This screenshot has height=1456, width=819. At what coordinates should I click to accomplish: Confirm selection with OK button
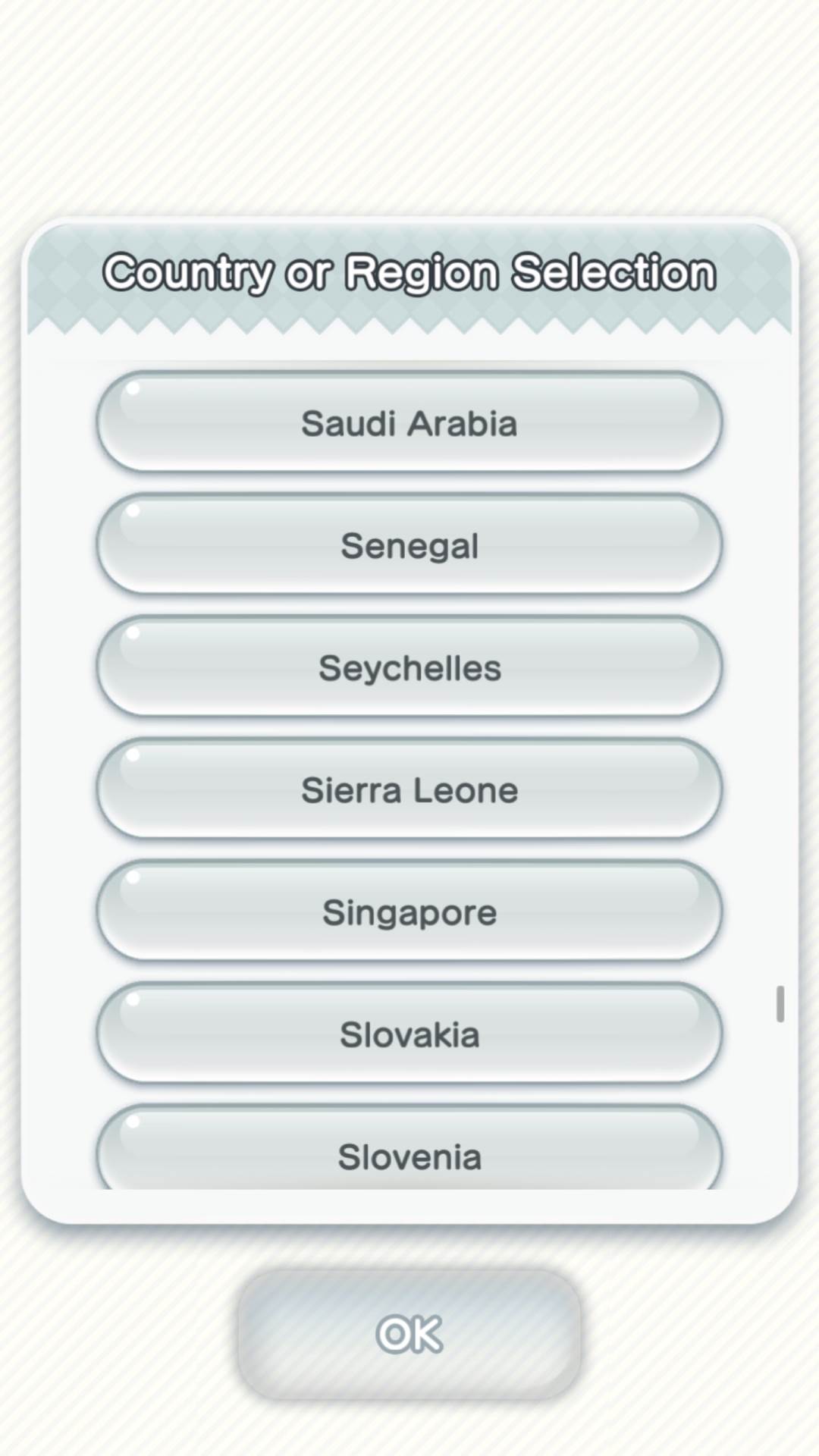pyautogui.click(x=409, y=1334)
